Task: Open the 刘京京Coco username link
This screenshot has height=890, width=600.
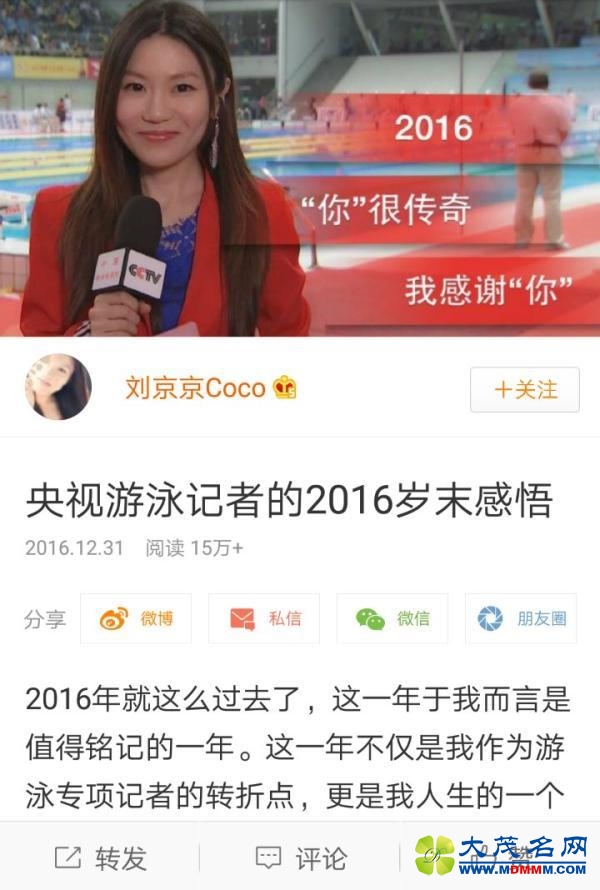Action: pyautogui.click(x=195, y=388)
